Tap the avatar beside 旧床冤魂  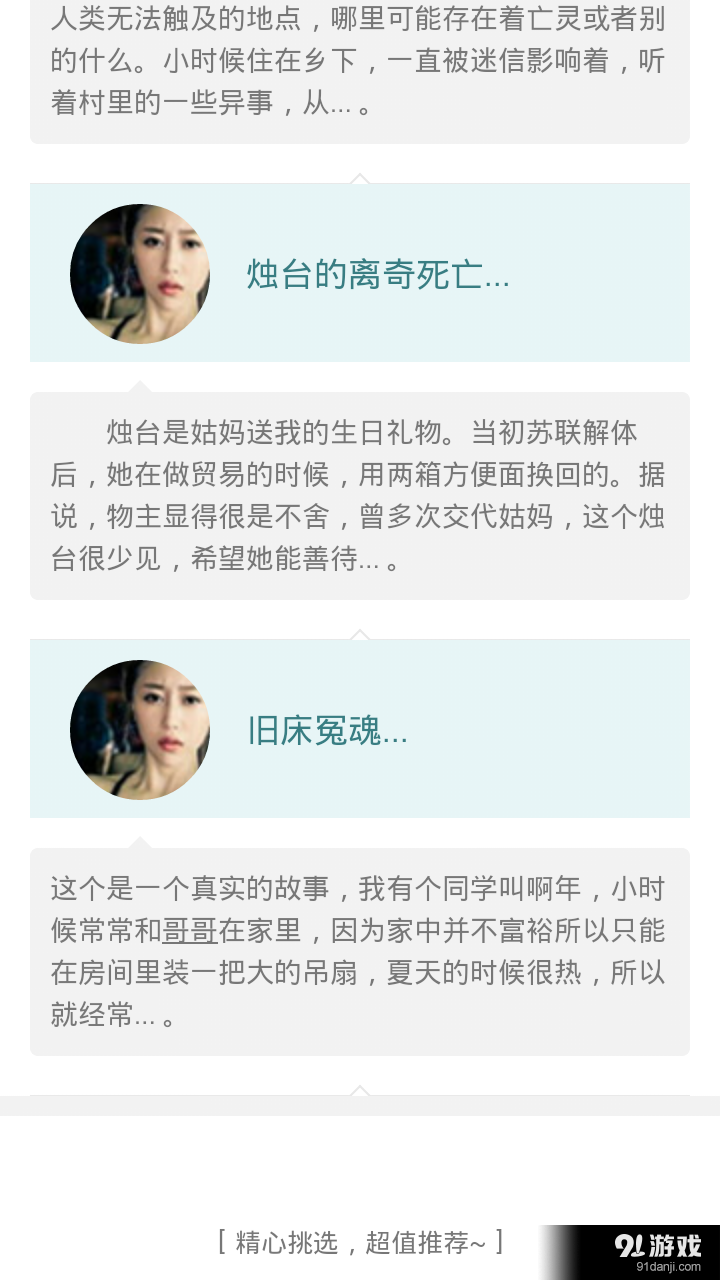tap(139, 729)
